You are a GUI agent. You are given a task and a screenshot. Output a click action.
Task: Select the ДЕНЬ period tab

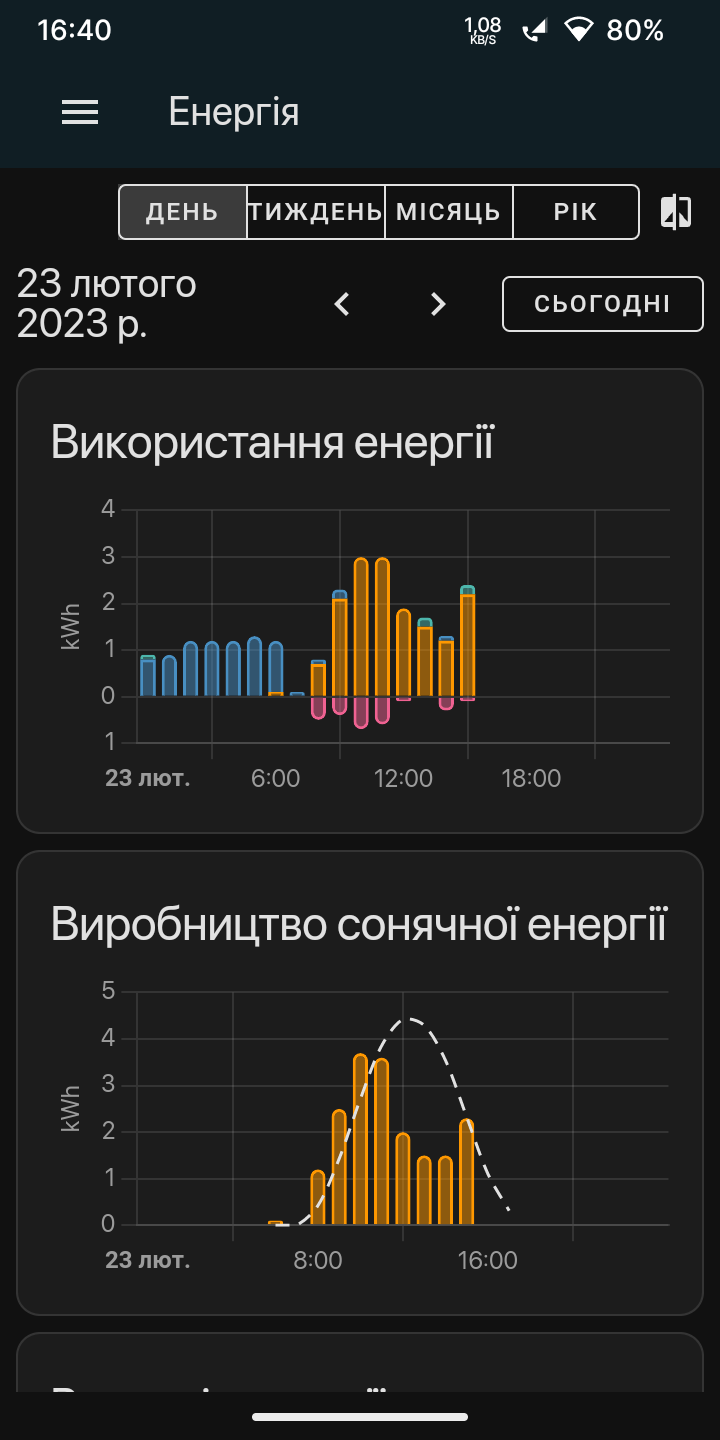[182, 212]
